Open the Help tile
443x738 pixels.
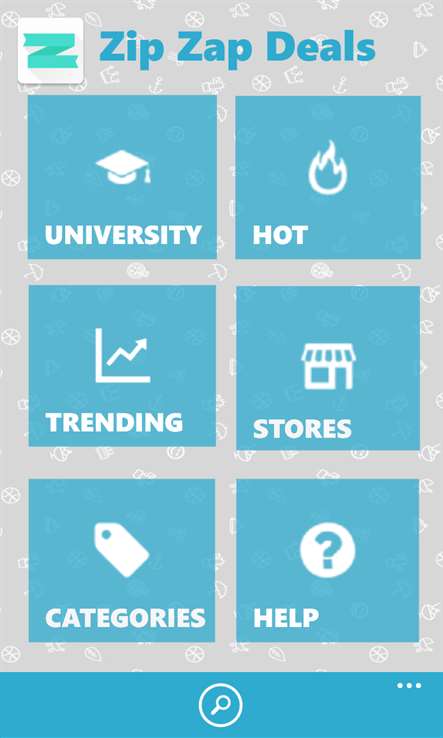pos(328,561)
